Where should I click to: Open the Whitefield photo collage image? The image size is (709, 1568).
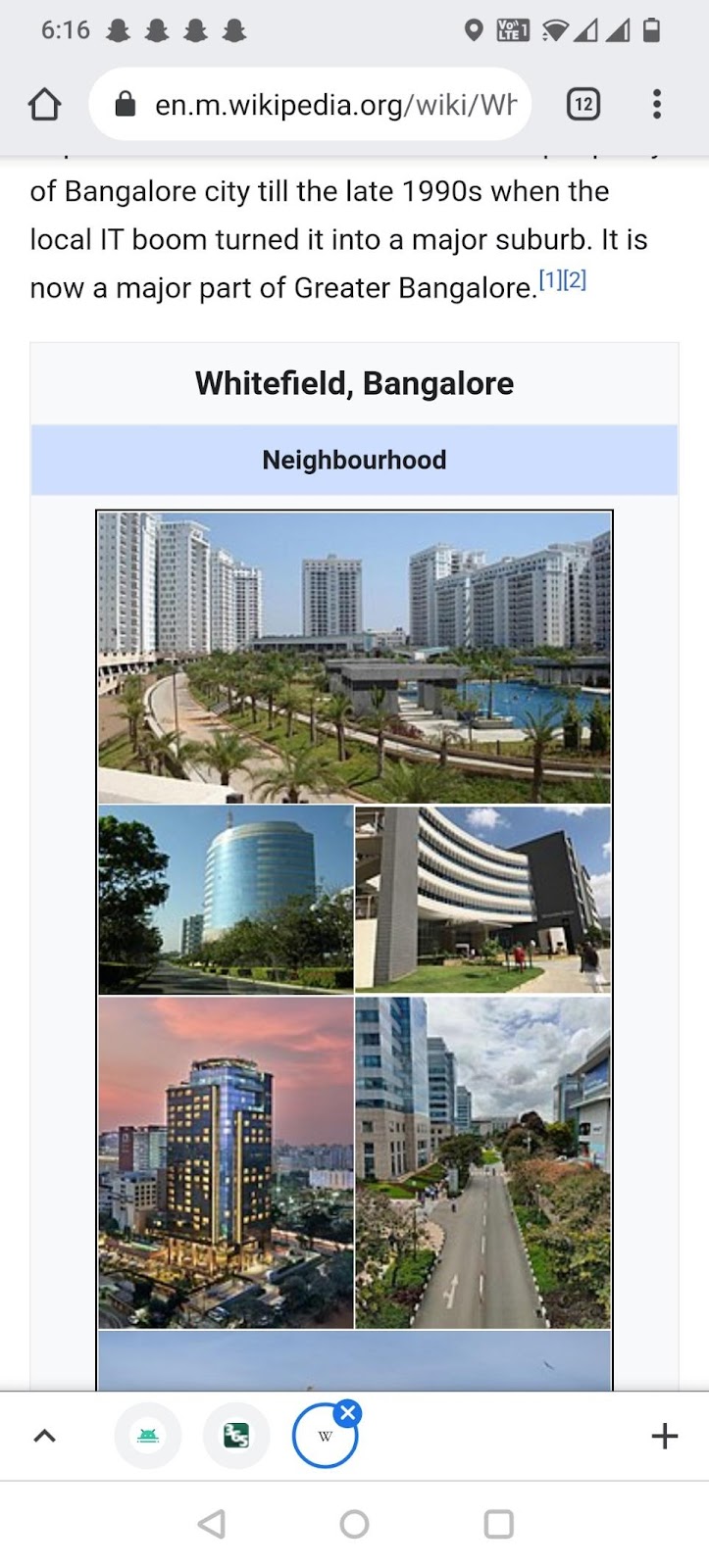(354, 882)
